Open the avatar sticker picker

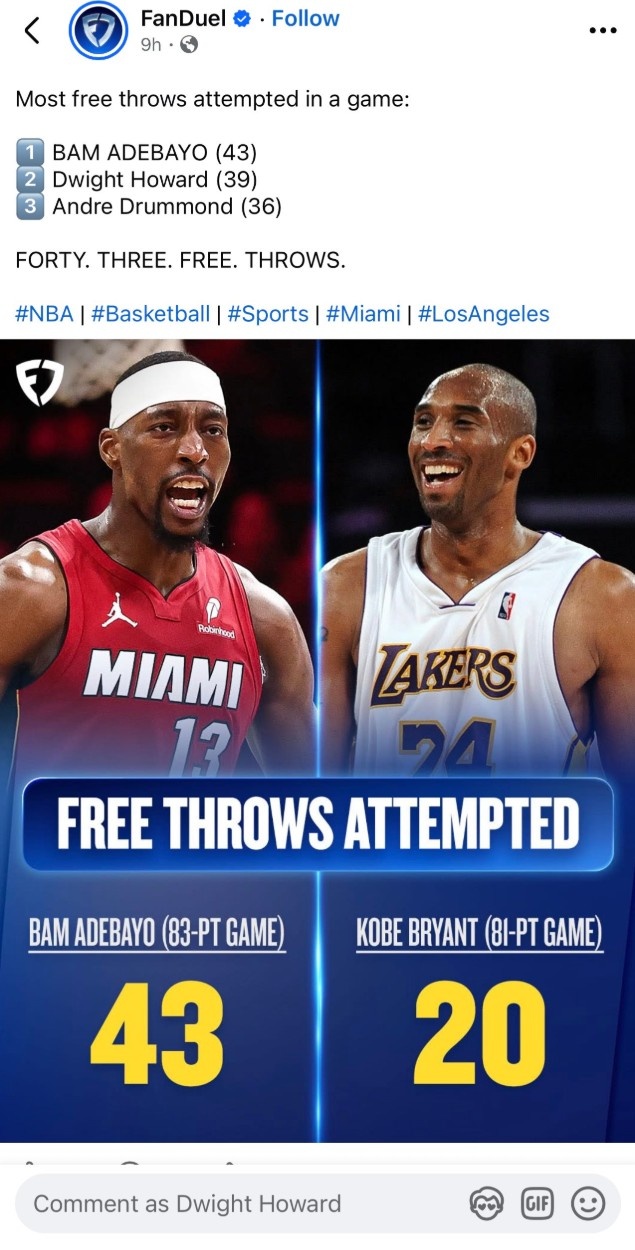(x=486, y=1204)
